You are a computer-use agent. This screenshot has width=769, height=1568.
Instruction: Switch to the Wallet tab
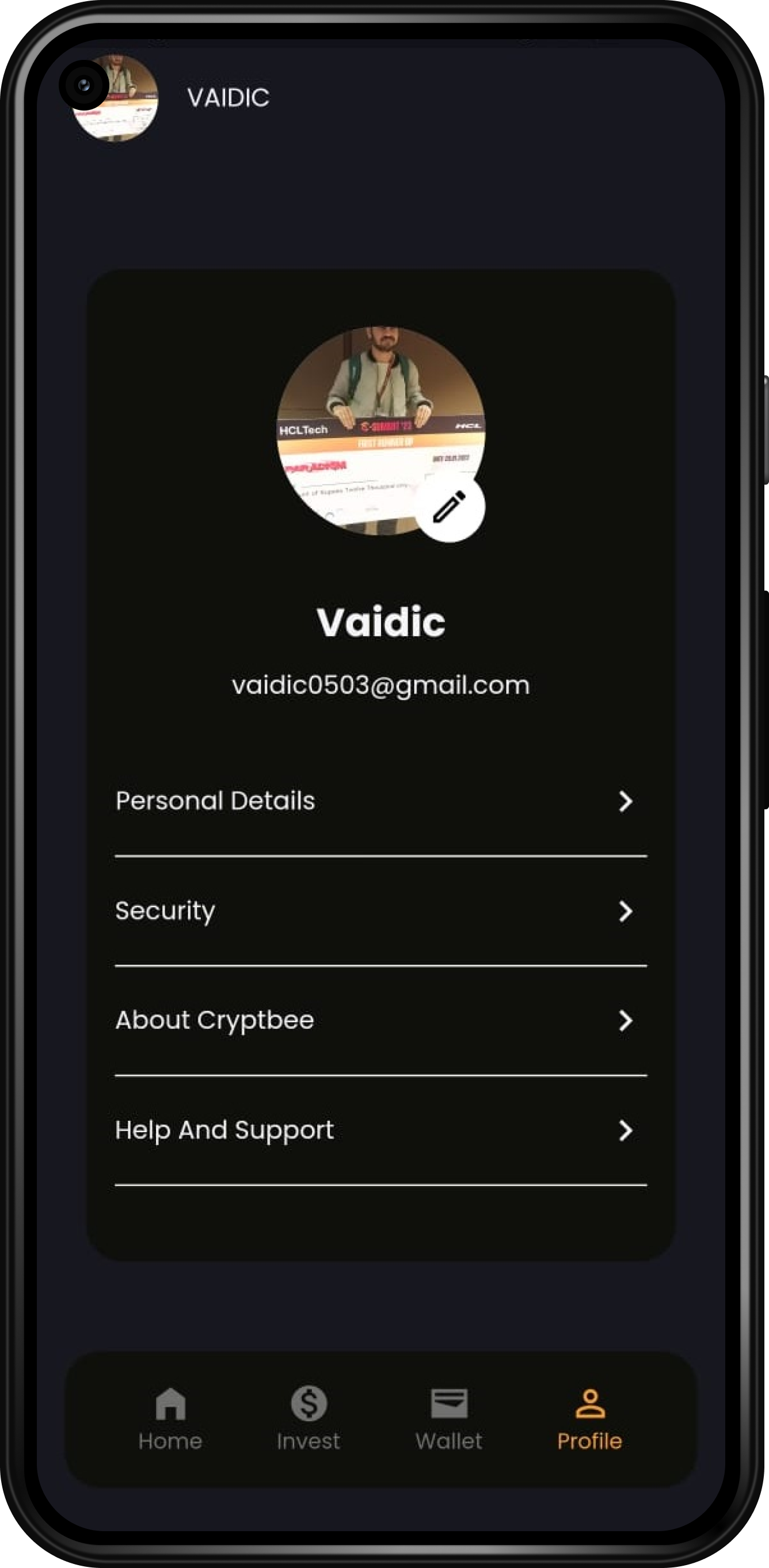point(450,1419)
